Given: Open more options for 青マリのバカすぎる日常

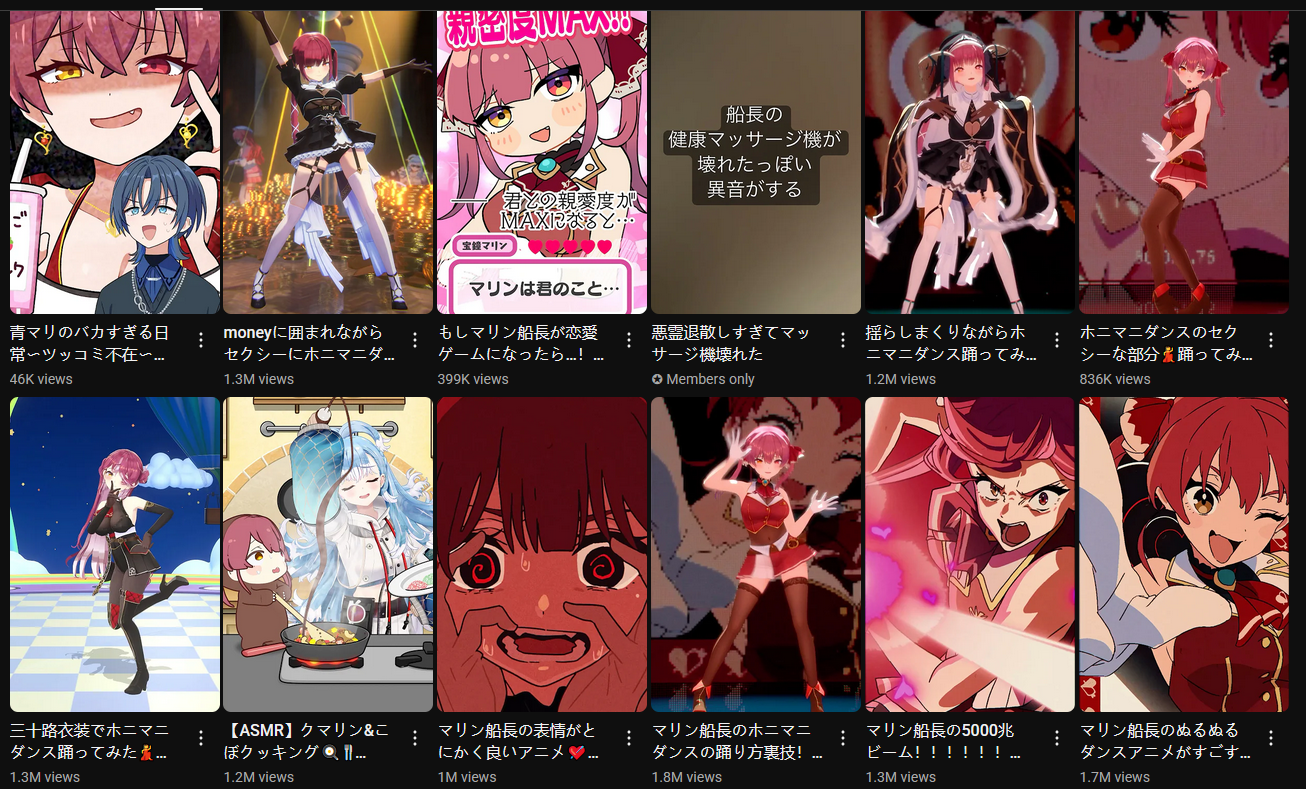Looking at the screenshot, I should coord(201,340).
